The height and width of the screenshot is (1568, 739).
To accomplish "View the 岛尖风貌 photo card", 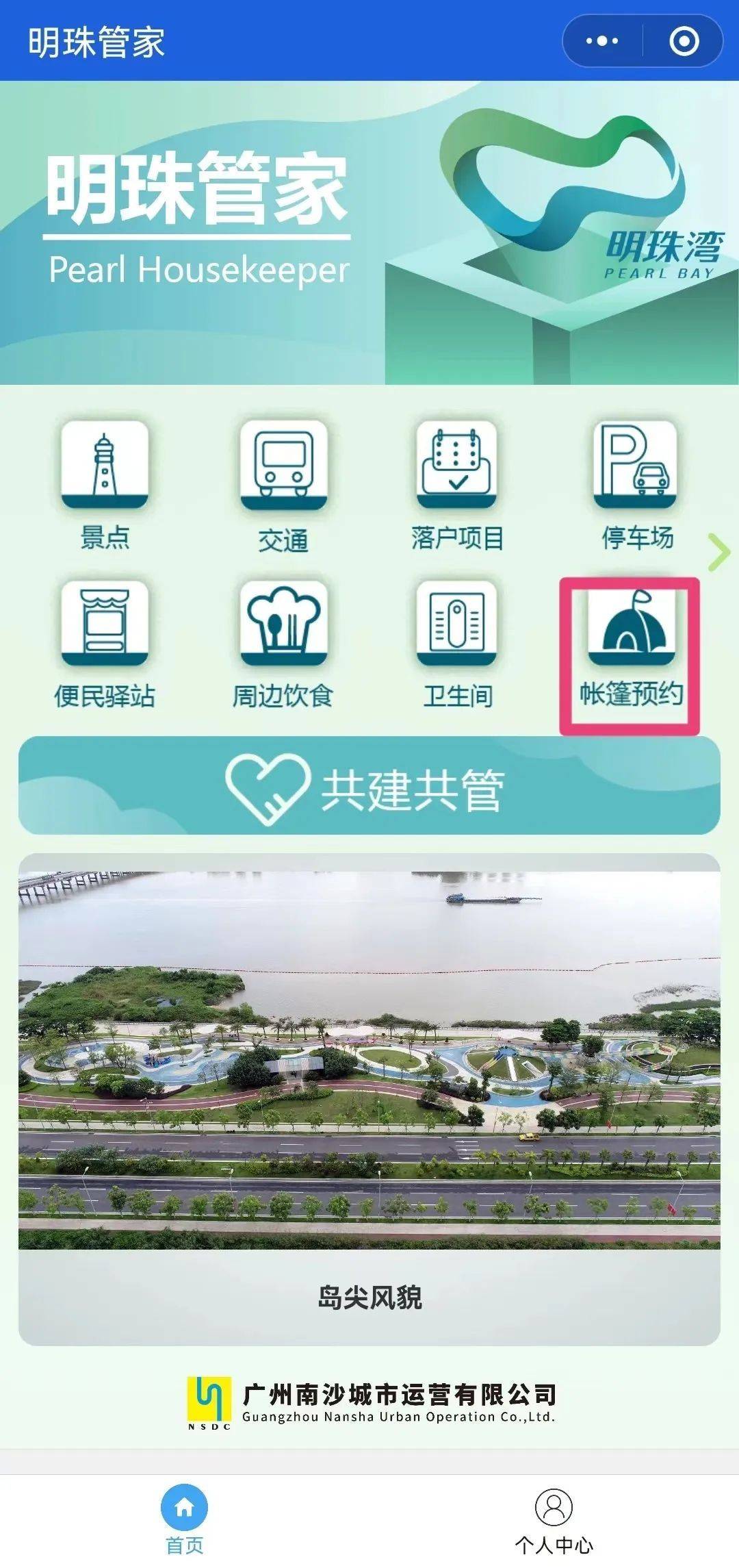I will (369, 1096).
